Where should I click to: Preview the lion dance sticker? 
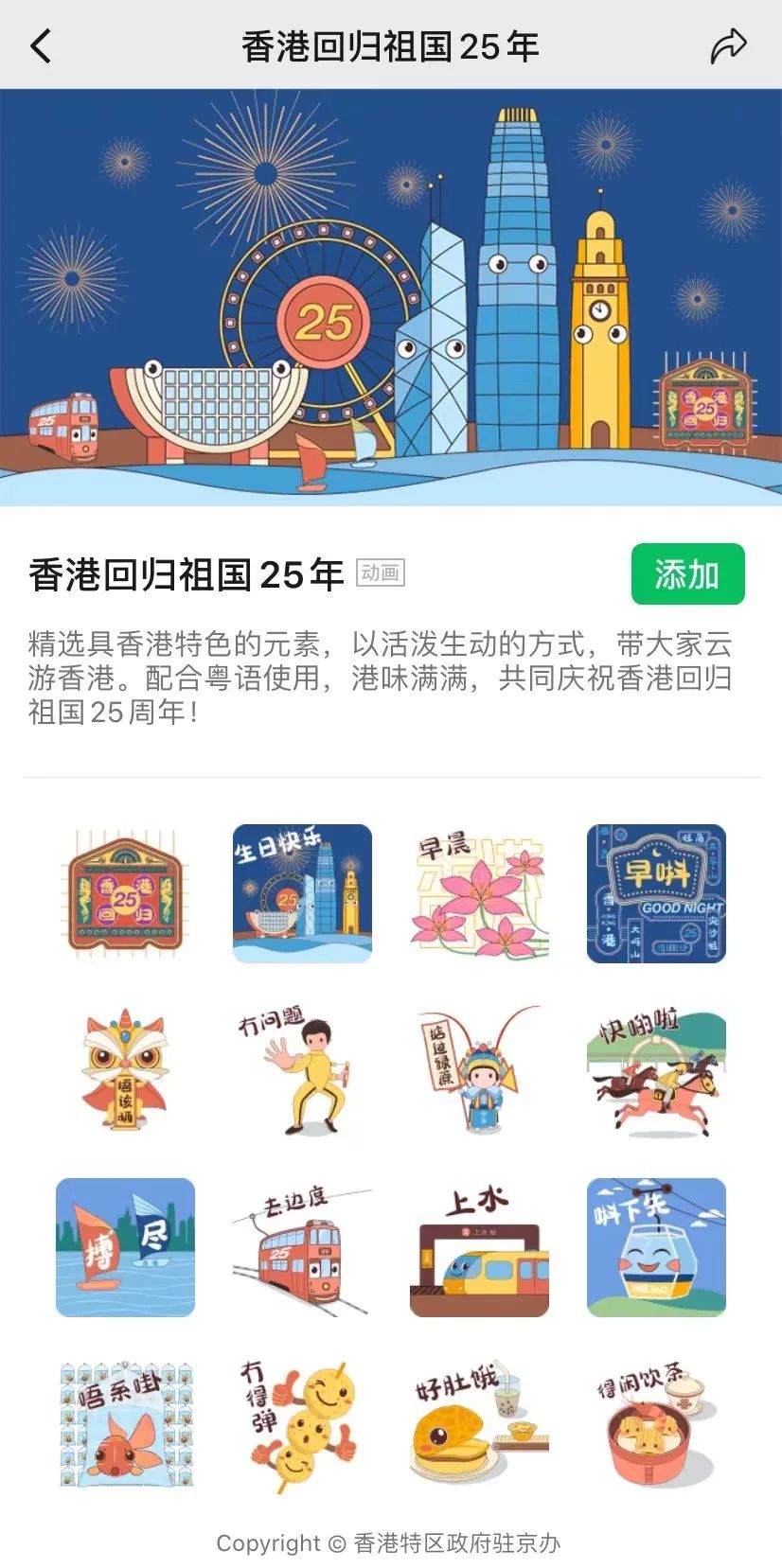[x=125, y=1070]
